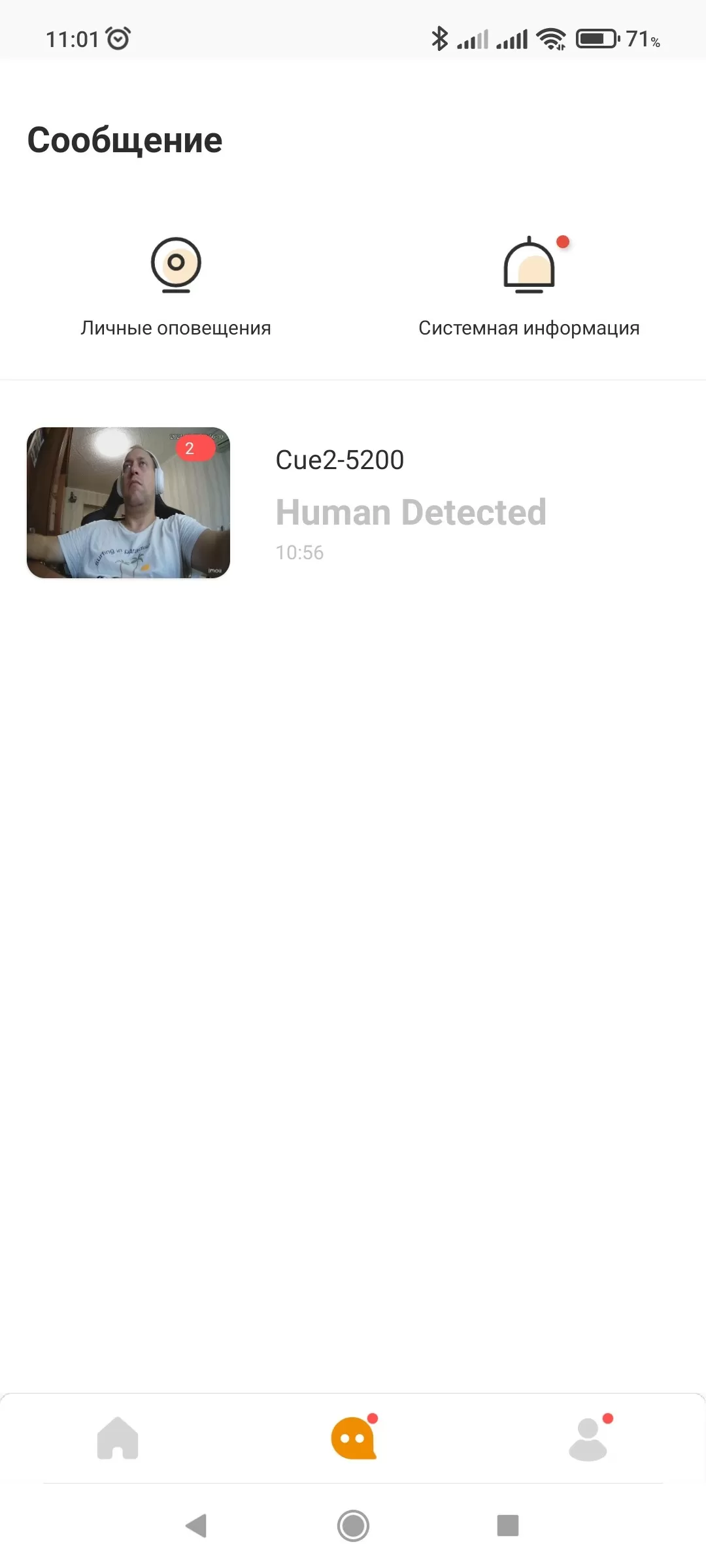This screenshot has height=1568, width=706.
Task: Tap the system back button
Action: pyautogui.click(x=196, y=1526)
